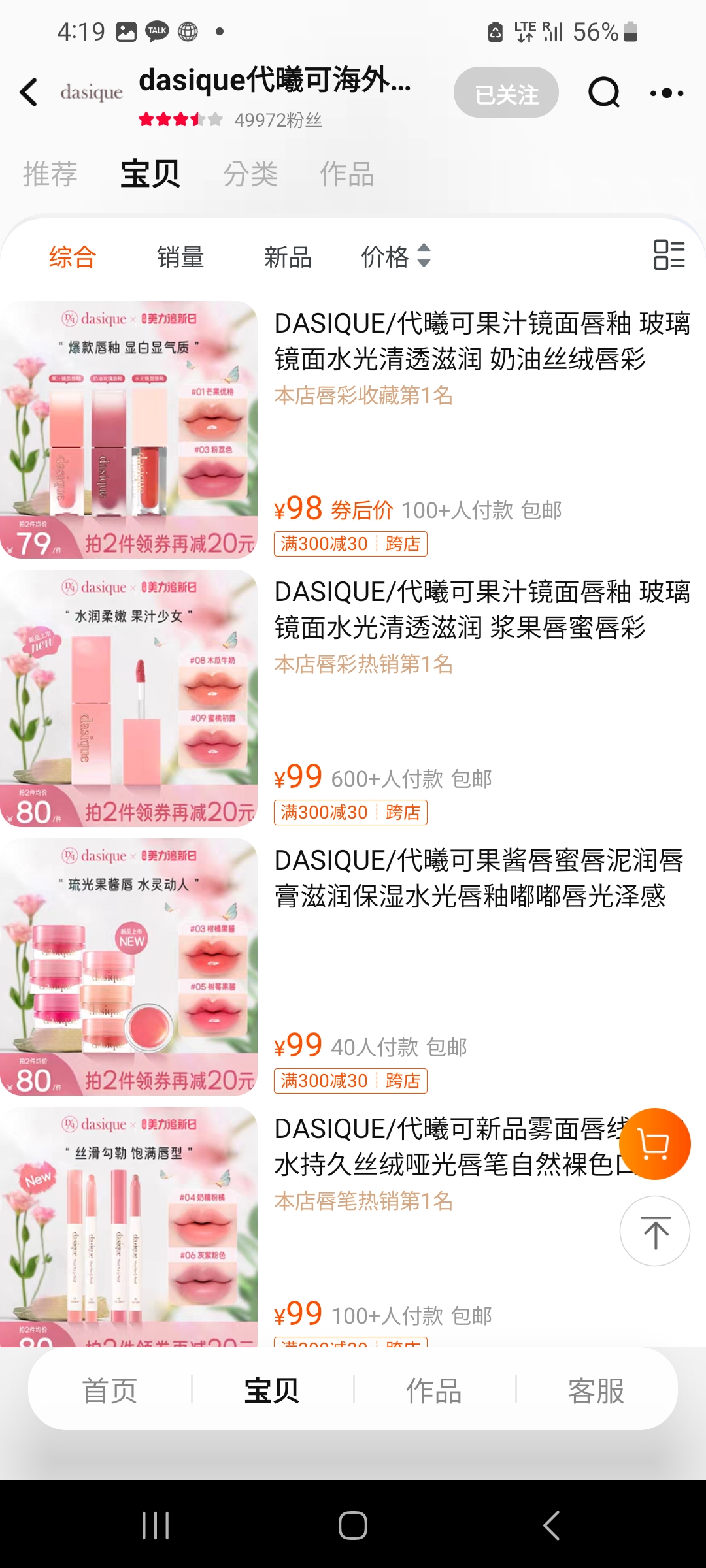The height and width of the screenshot is (1568, 706).
Task: Go to 首页 in the bottom bar
Action: 109,1390
